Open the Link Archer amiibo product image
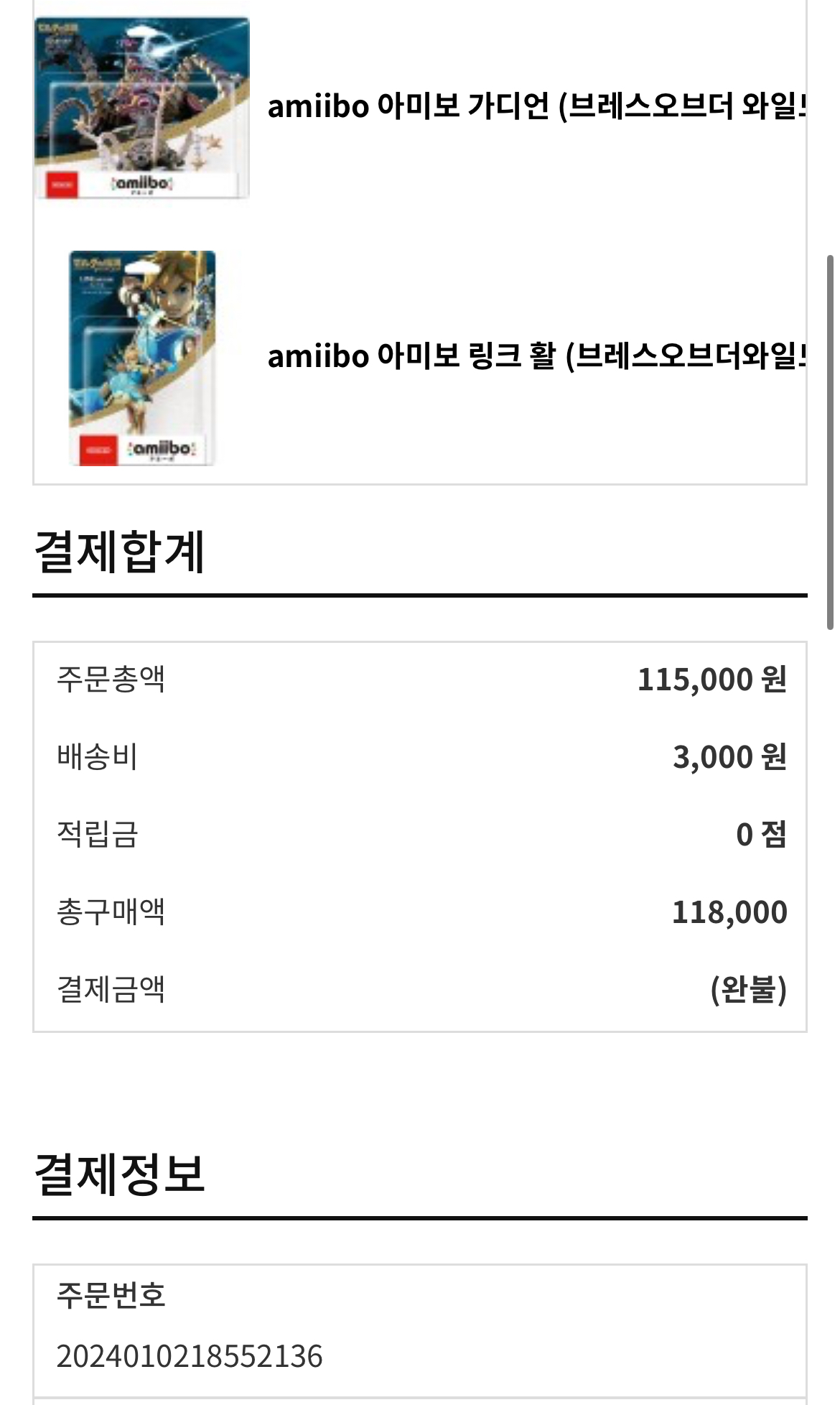The height and width of the screenshot is (1405, 840). point(141,357)
